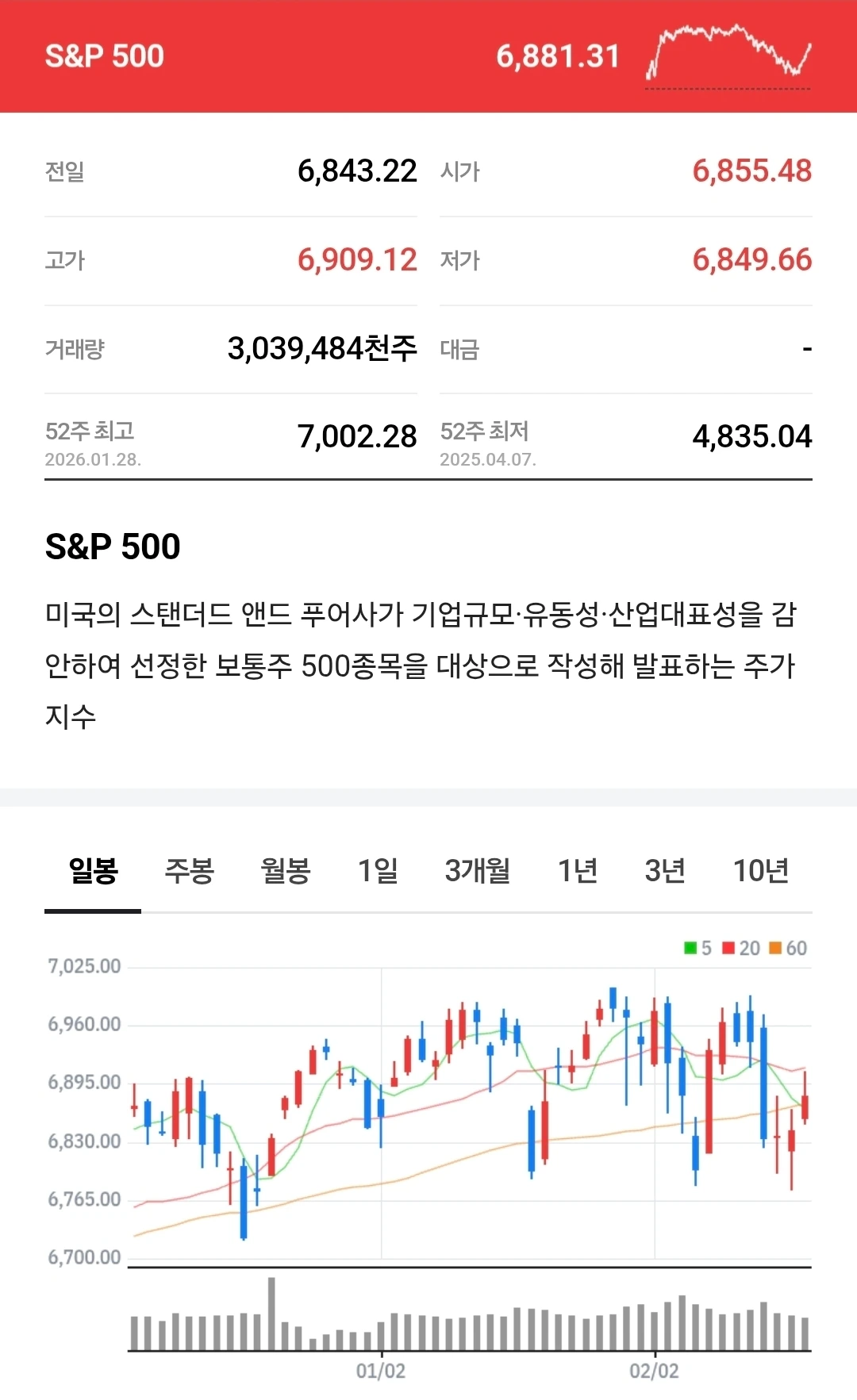Display the 10년 chart range

(760, 871)
